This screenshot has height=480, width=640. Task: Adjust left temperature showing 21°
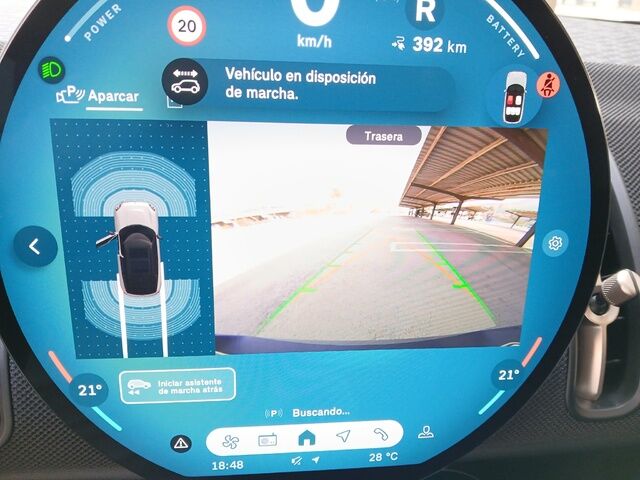89,389
